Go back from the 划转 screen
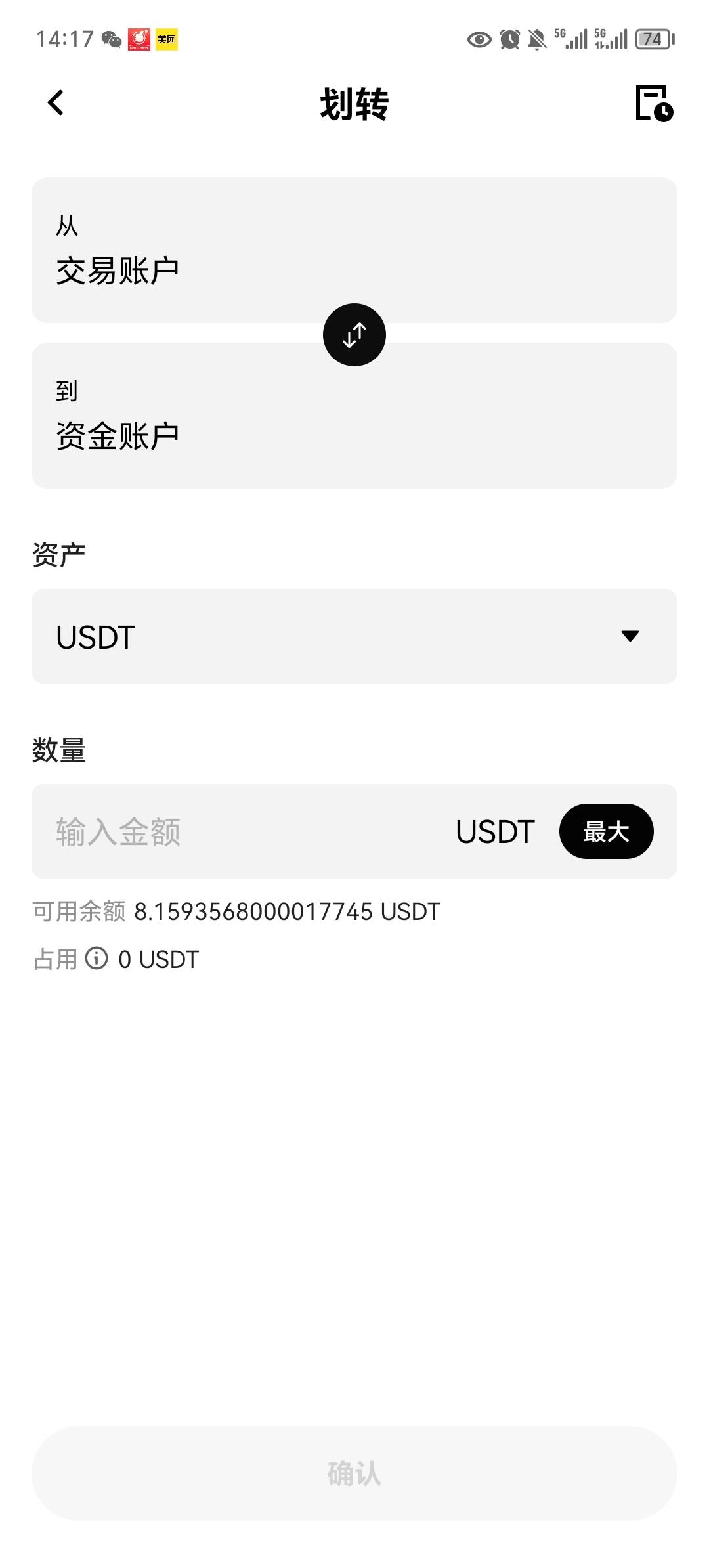 [56, 103]
